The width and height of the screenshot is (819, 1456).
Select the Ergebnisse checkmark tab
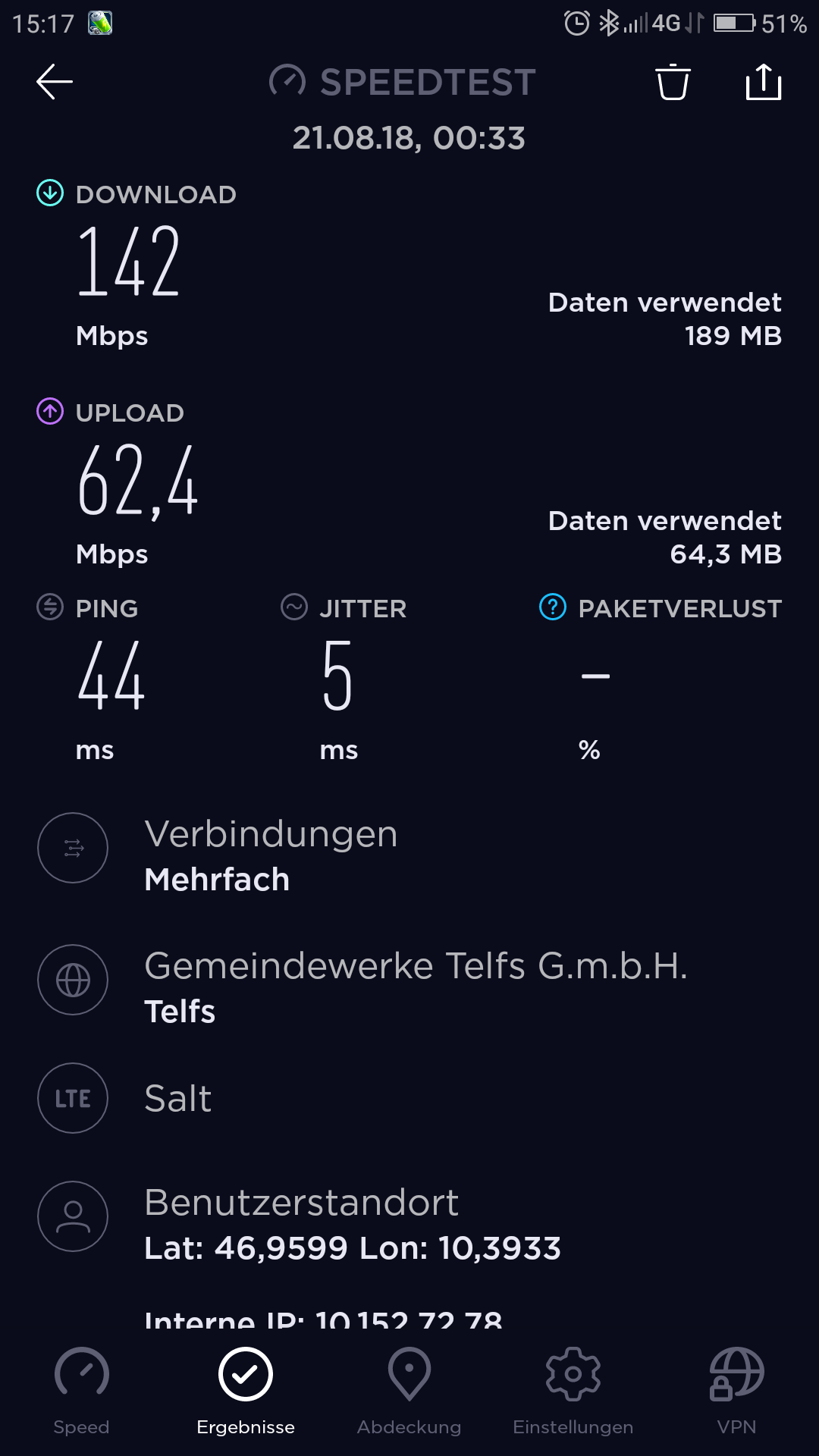click(245, 1374)
